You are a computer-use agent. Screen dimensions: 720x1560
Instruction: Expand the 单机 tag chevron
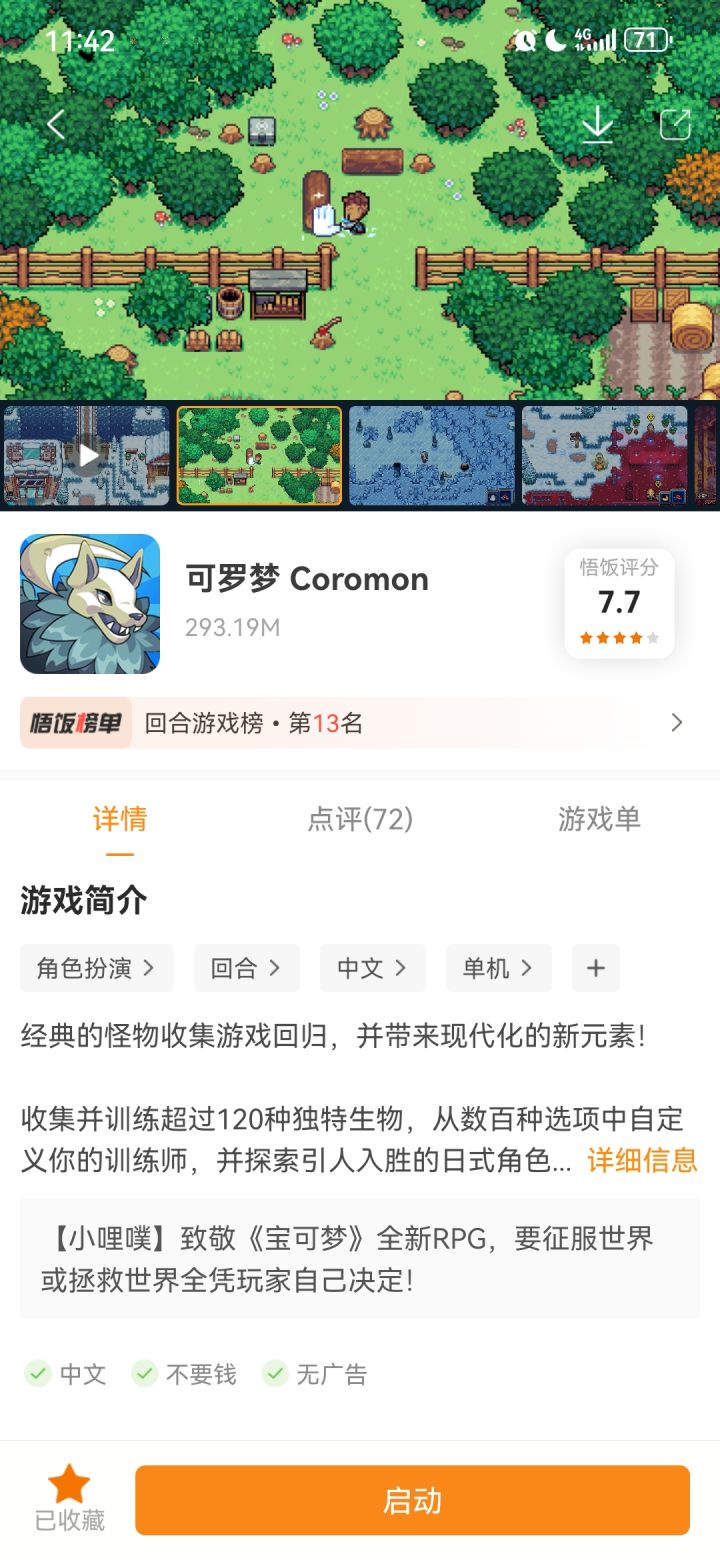497,967
